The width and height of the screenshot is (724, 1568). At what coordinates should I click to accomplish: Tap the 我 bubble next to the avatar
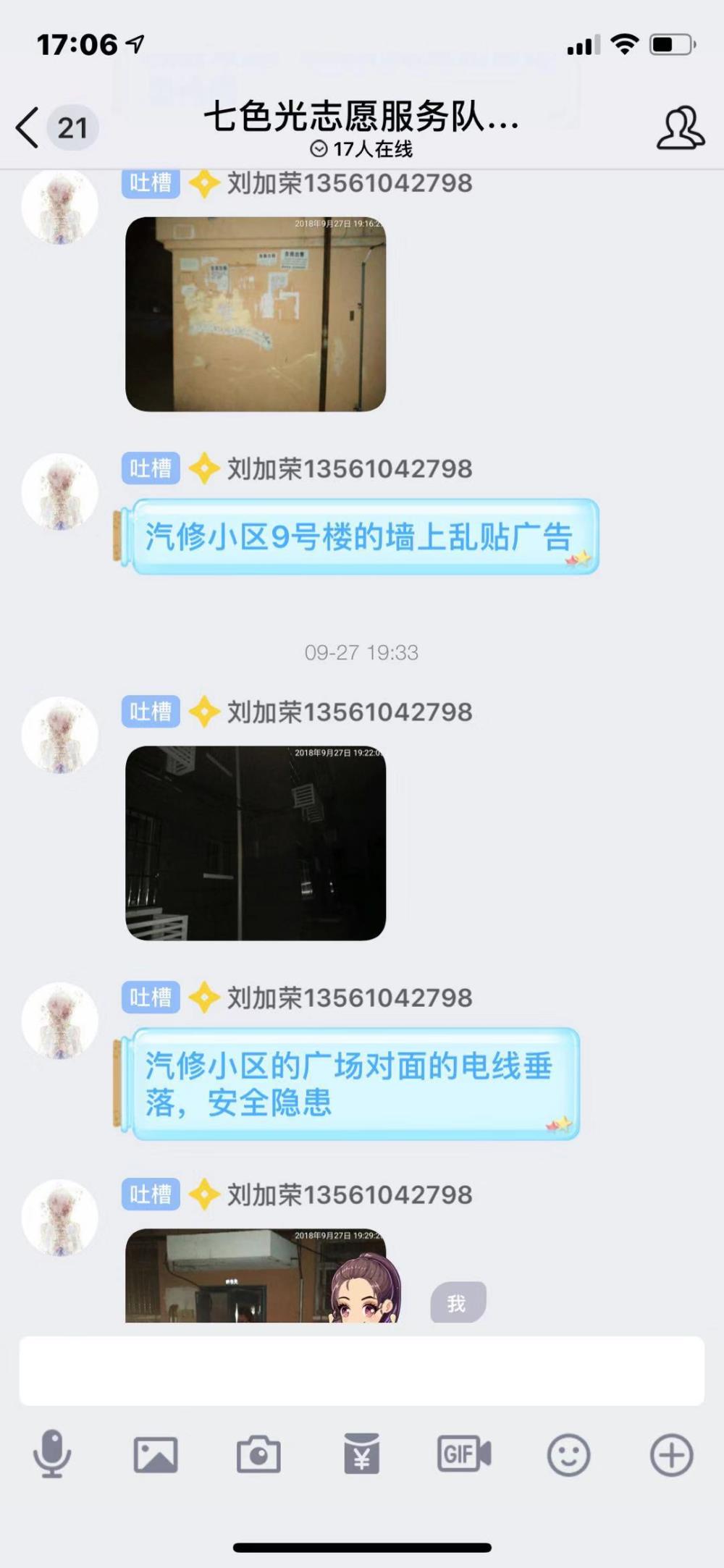coord(458,1303)
